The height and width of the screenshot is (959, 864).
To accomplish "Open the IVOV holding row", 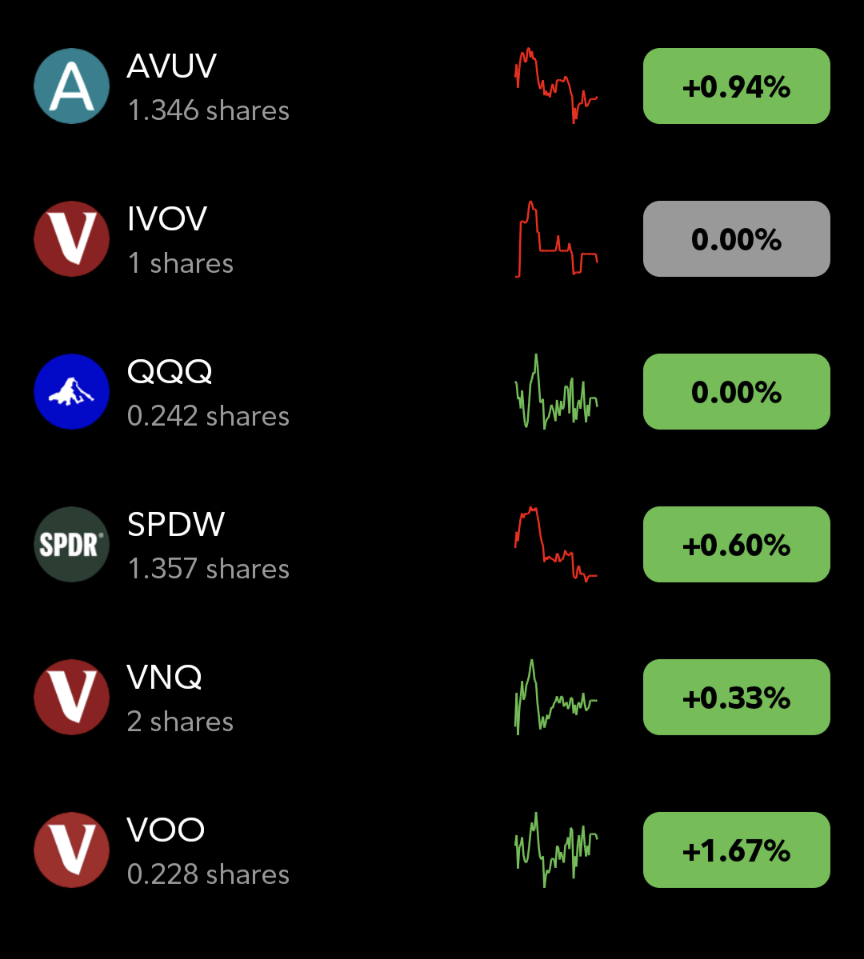I will [180, 240].
